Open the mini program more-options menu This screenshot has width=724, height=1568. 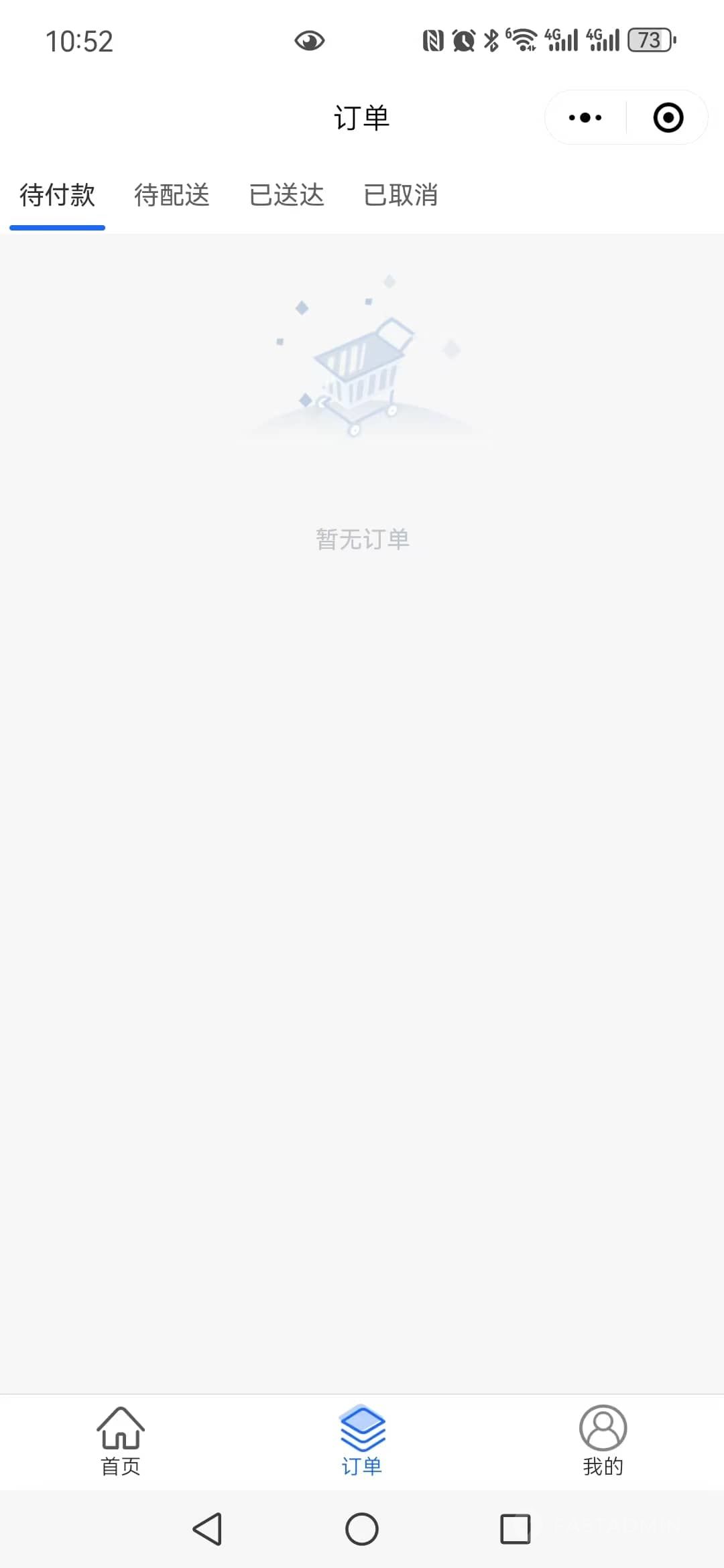point(585,118)
